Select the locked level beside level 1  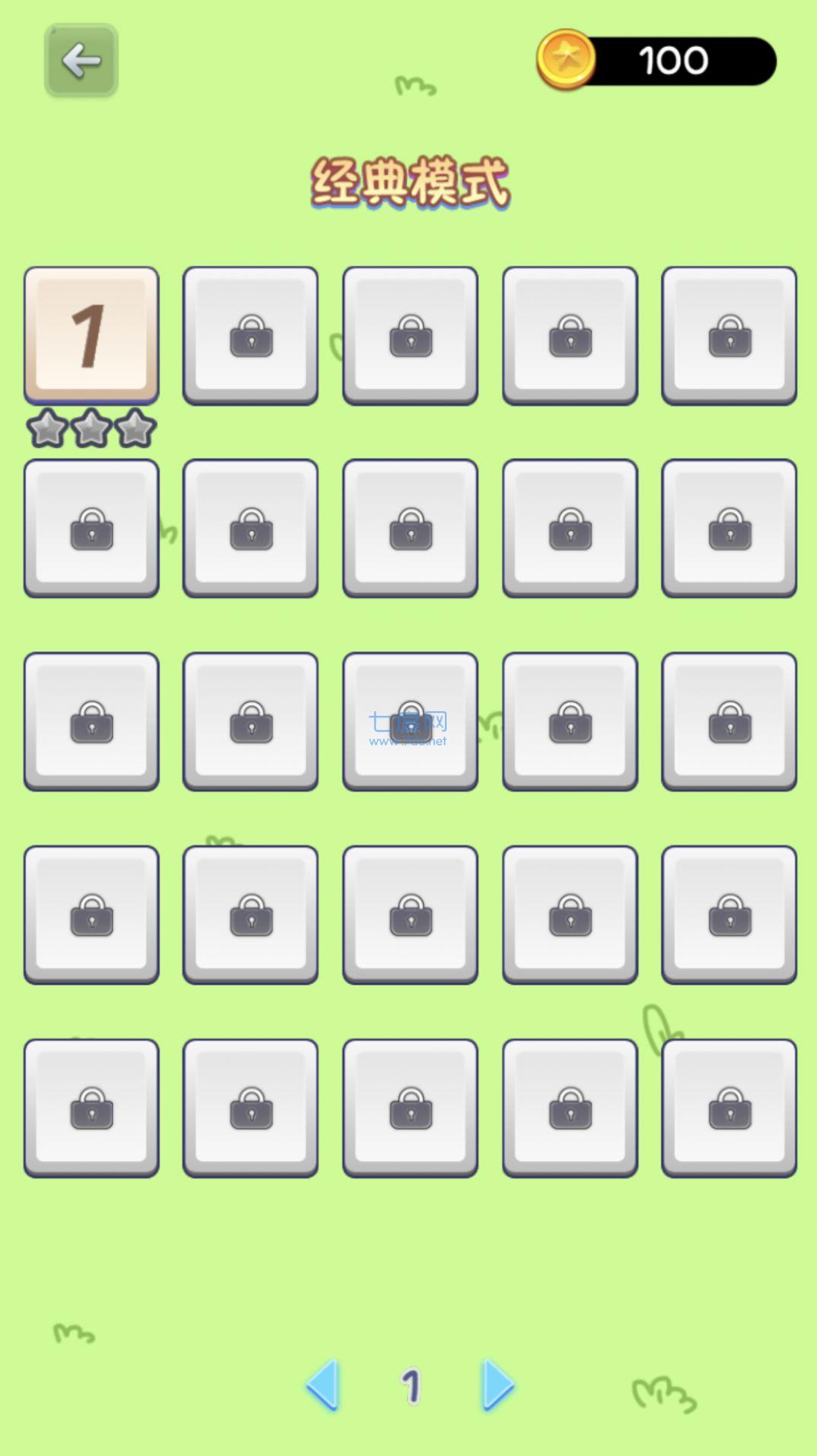(251, 335)
